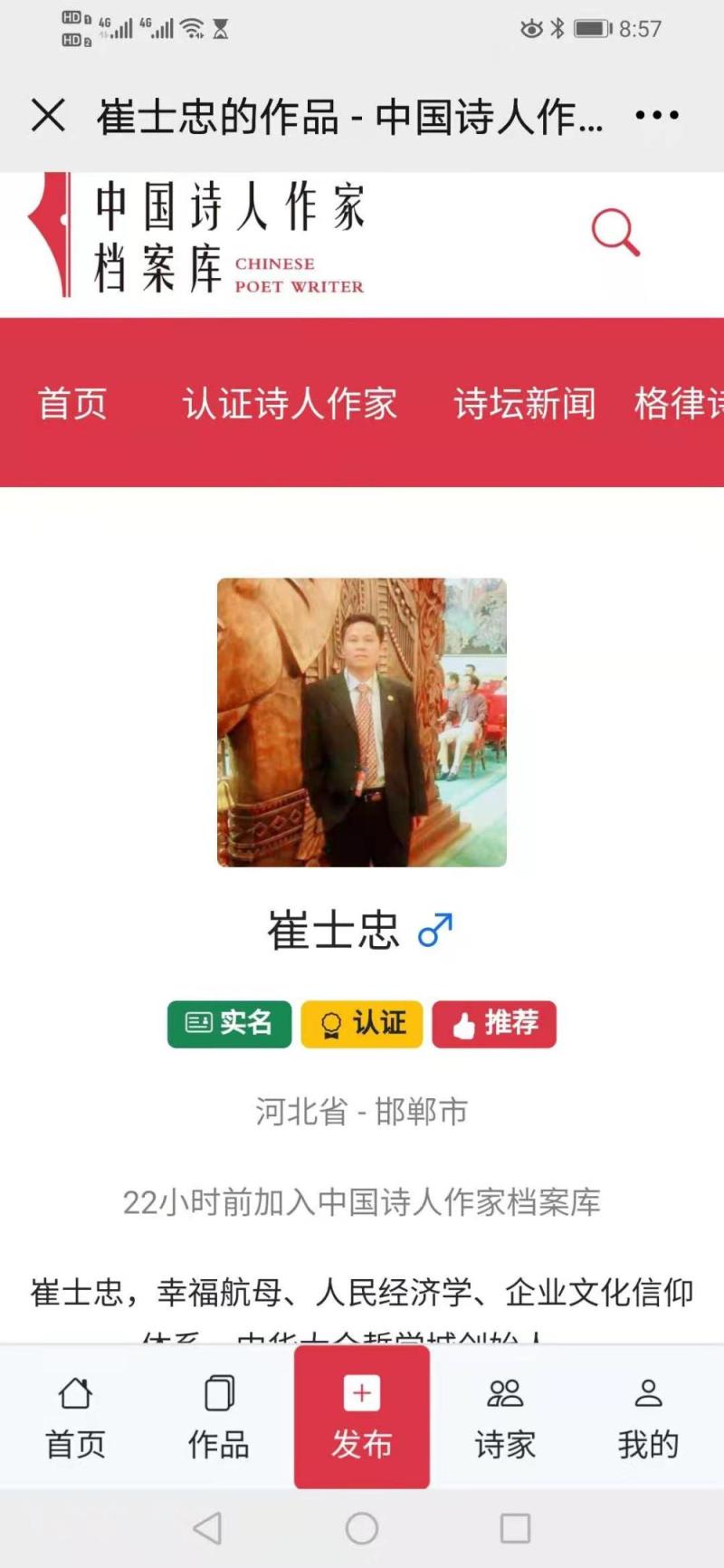Viewport: 724px width, 1568px height.
Task: View 崔士忠's profile photo
Action: coord(362,722)
